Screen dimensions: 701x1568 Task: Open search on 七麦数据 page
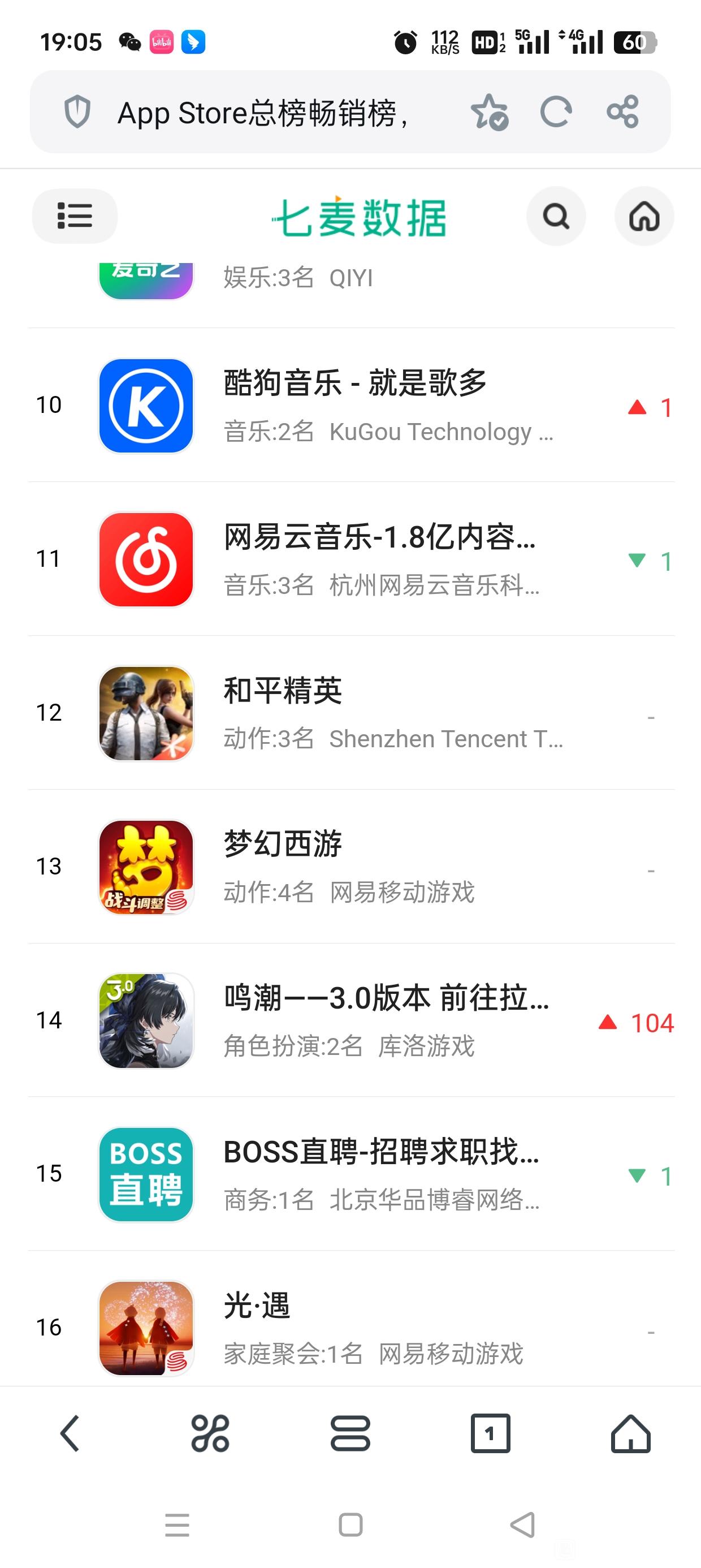point(556,216)
